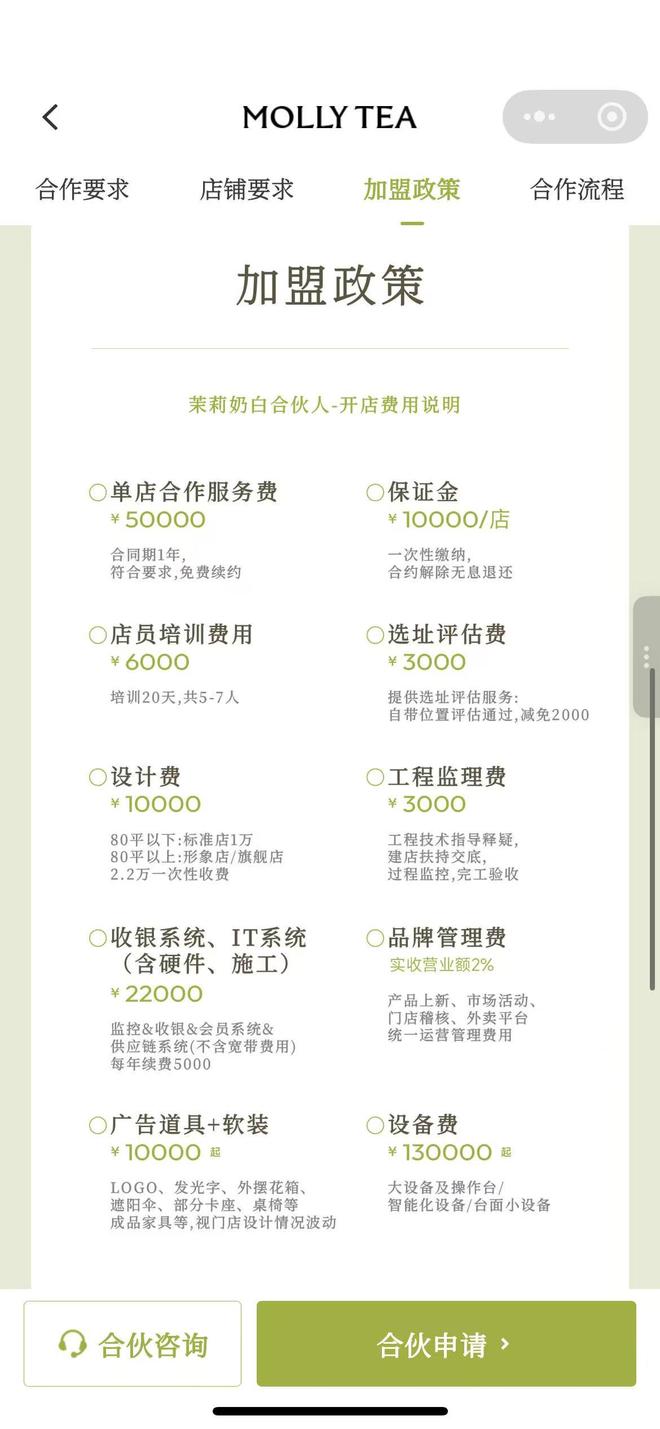Tap the 合伙咨询 button

[x=133, y=1343]
